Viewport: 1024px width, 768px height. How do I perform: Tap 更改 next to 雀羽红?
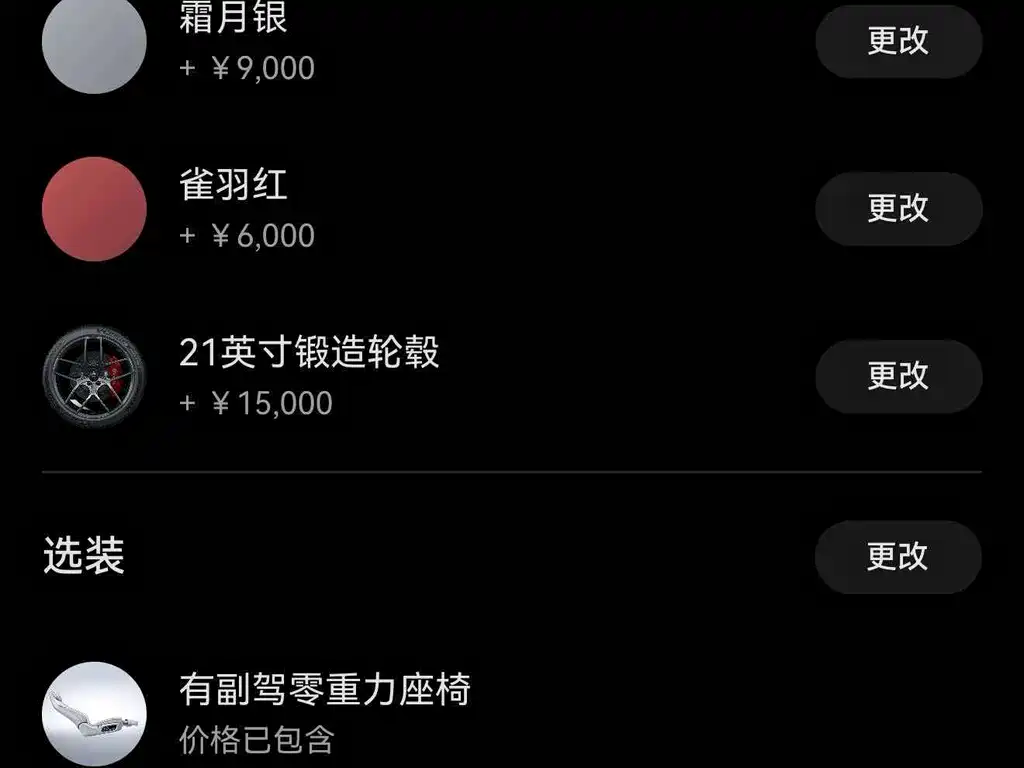click(x=899, y=208)
